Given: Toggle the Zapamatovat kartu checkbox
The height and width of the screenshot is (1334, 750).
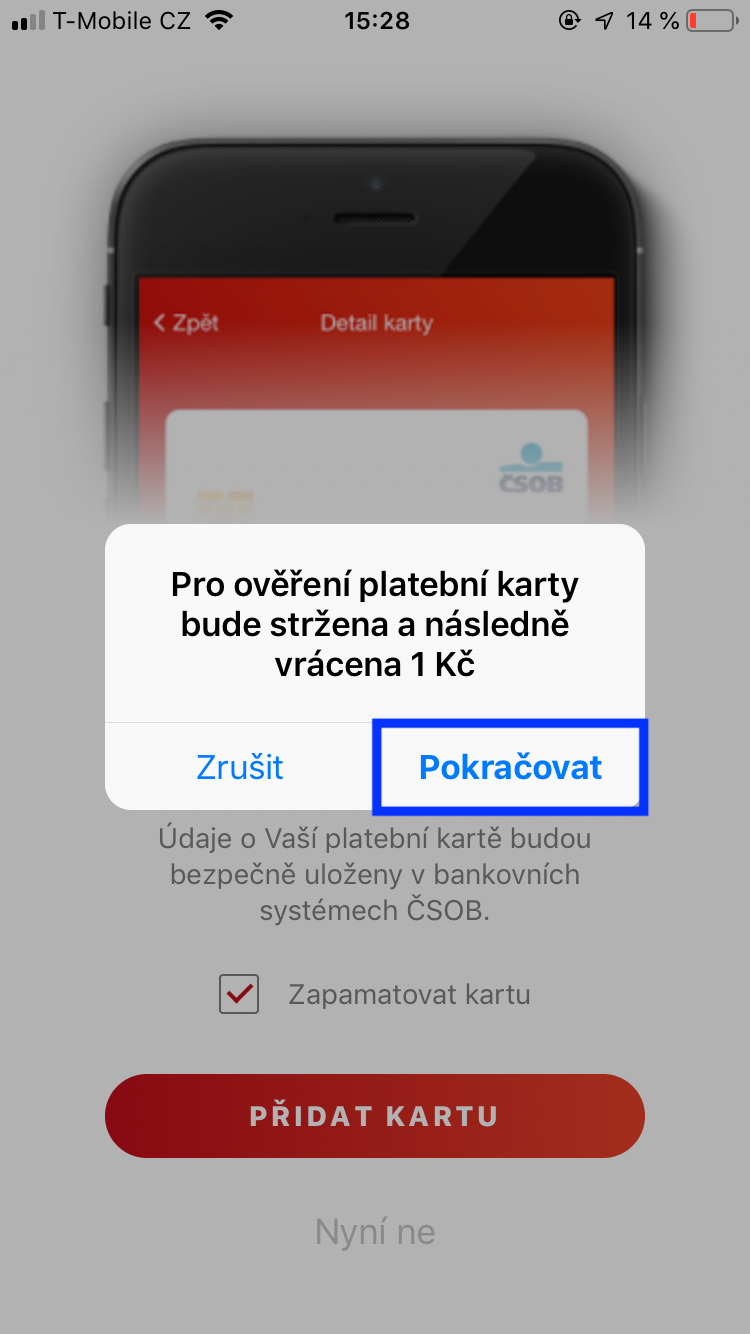Looking at the screenshot, I should [239, 994].
